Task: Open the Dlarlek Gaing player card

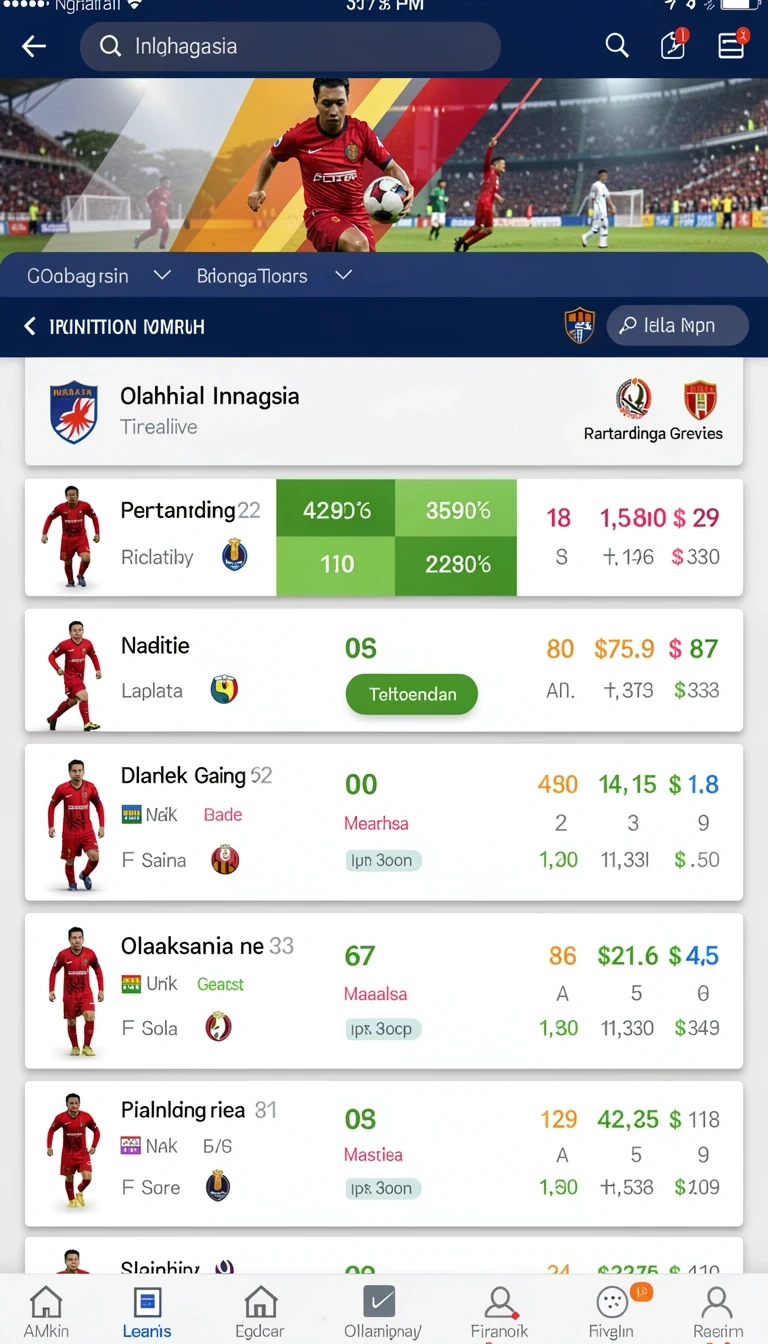Action: [x=384, y=822]
